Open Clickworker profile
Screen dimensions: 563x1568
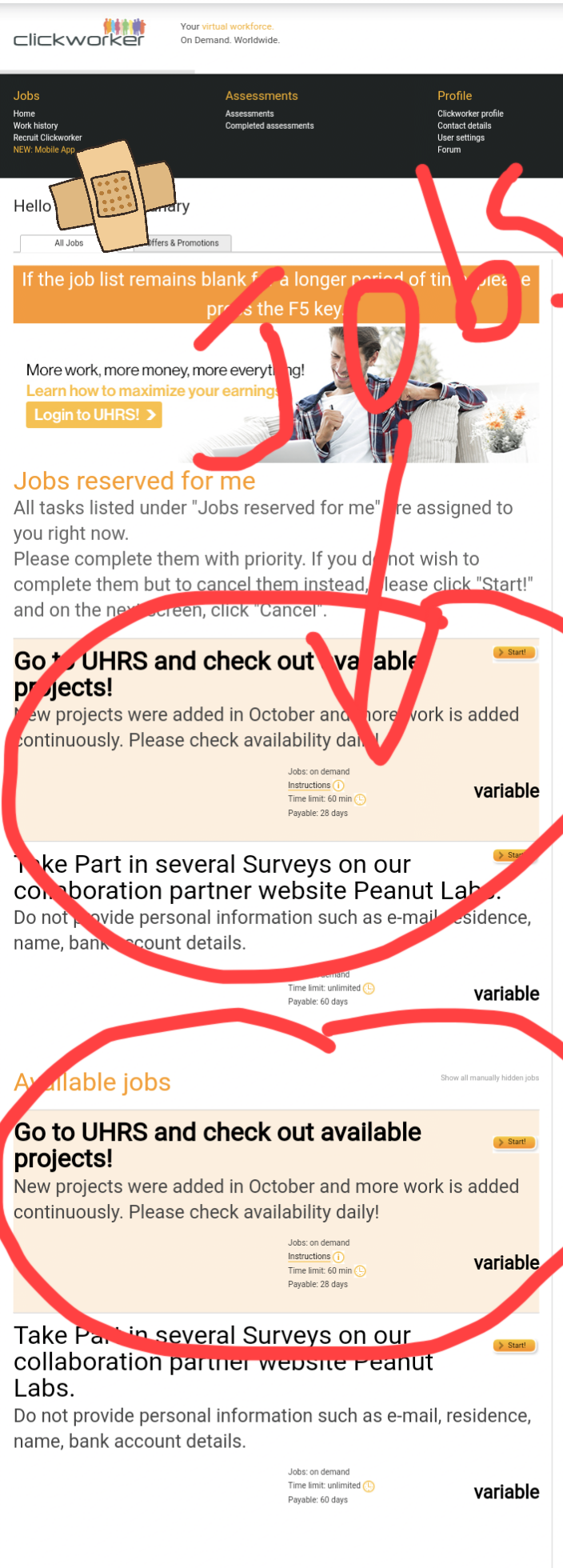point(470,114)
